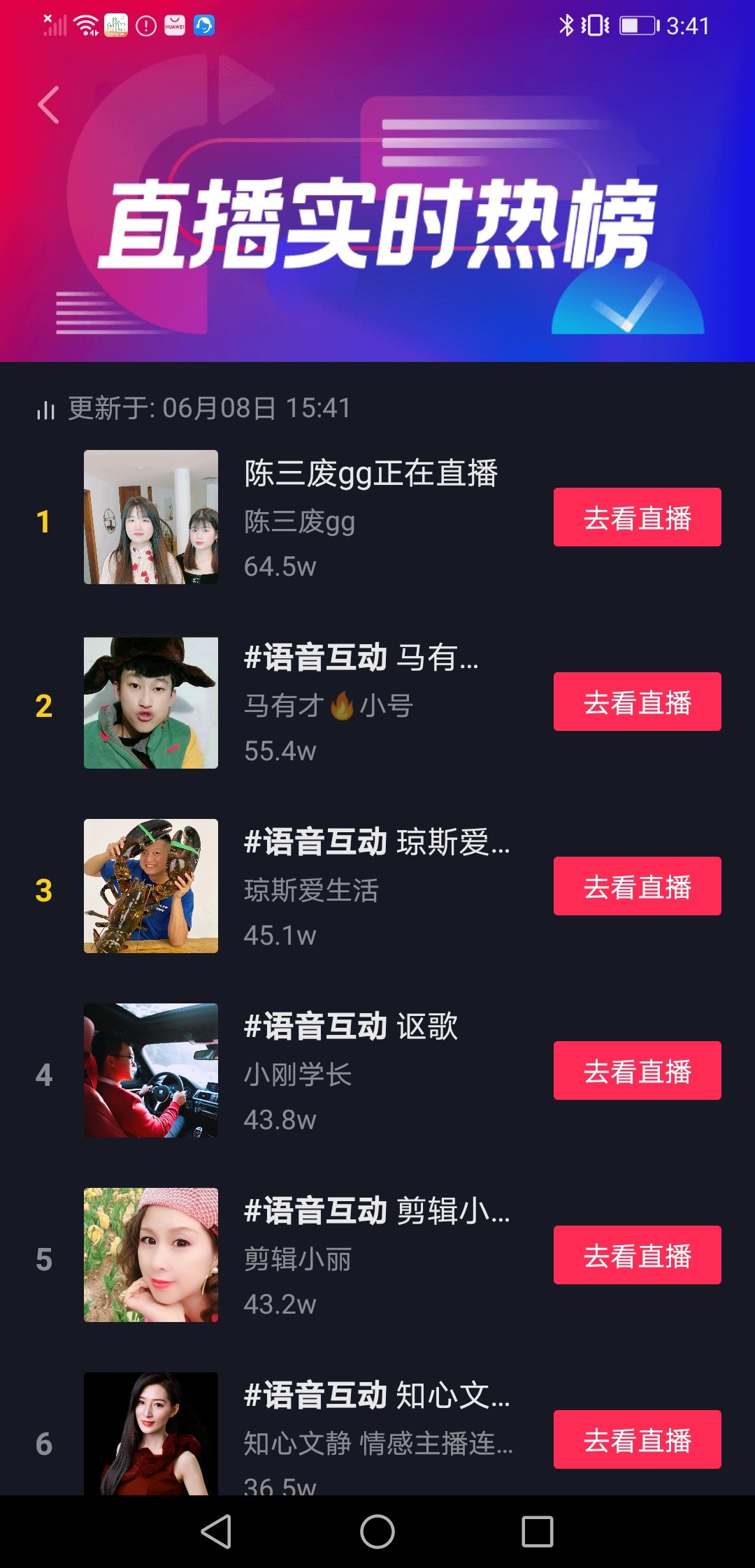
Task: Open the #语音互动 讴歌 entry
Action: (350, 1026)
